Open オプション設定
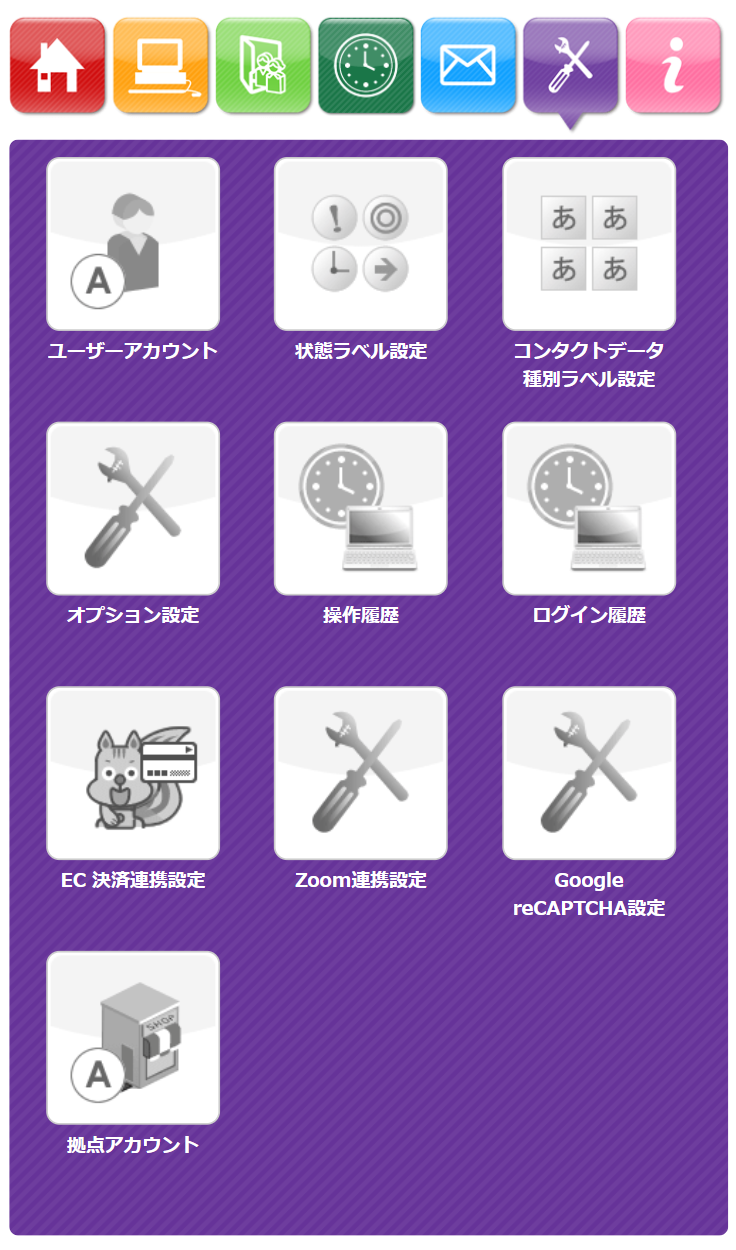Viewport: 736px width, 1250px height. click(133, 509)
